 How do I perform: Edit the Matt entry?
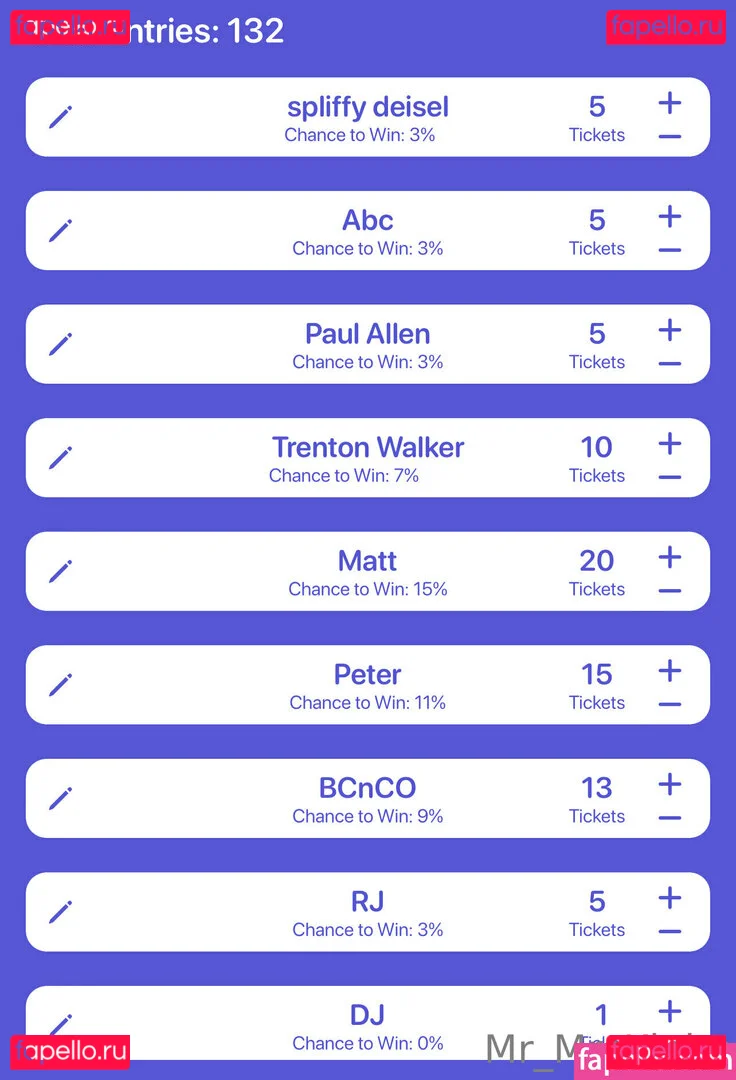pyautogui.click(x=61, y=571)
